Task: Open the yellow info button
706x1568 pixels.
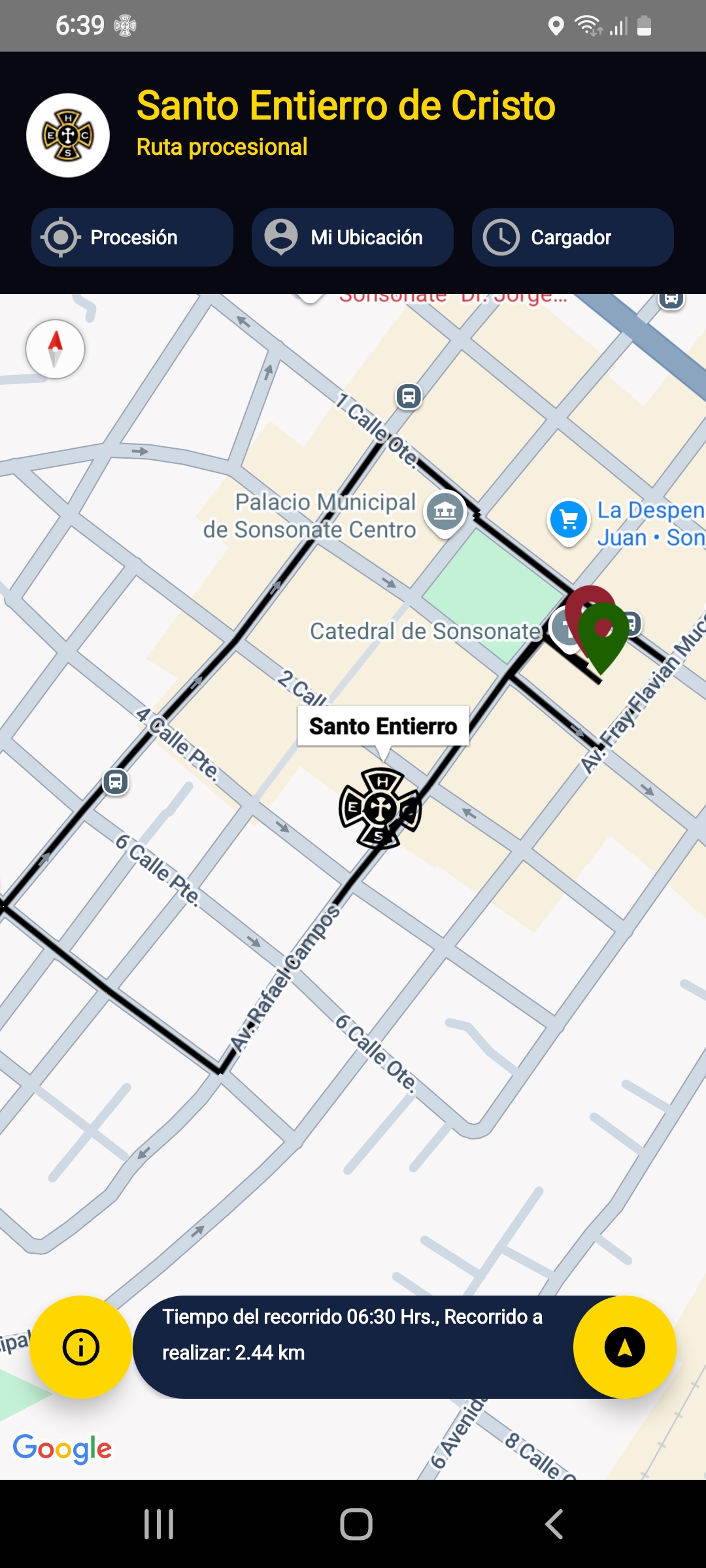Action: pos(81,1347)
